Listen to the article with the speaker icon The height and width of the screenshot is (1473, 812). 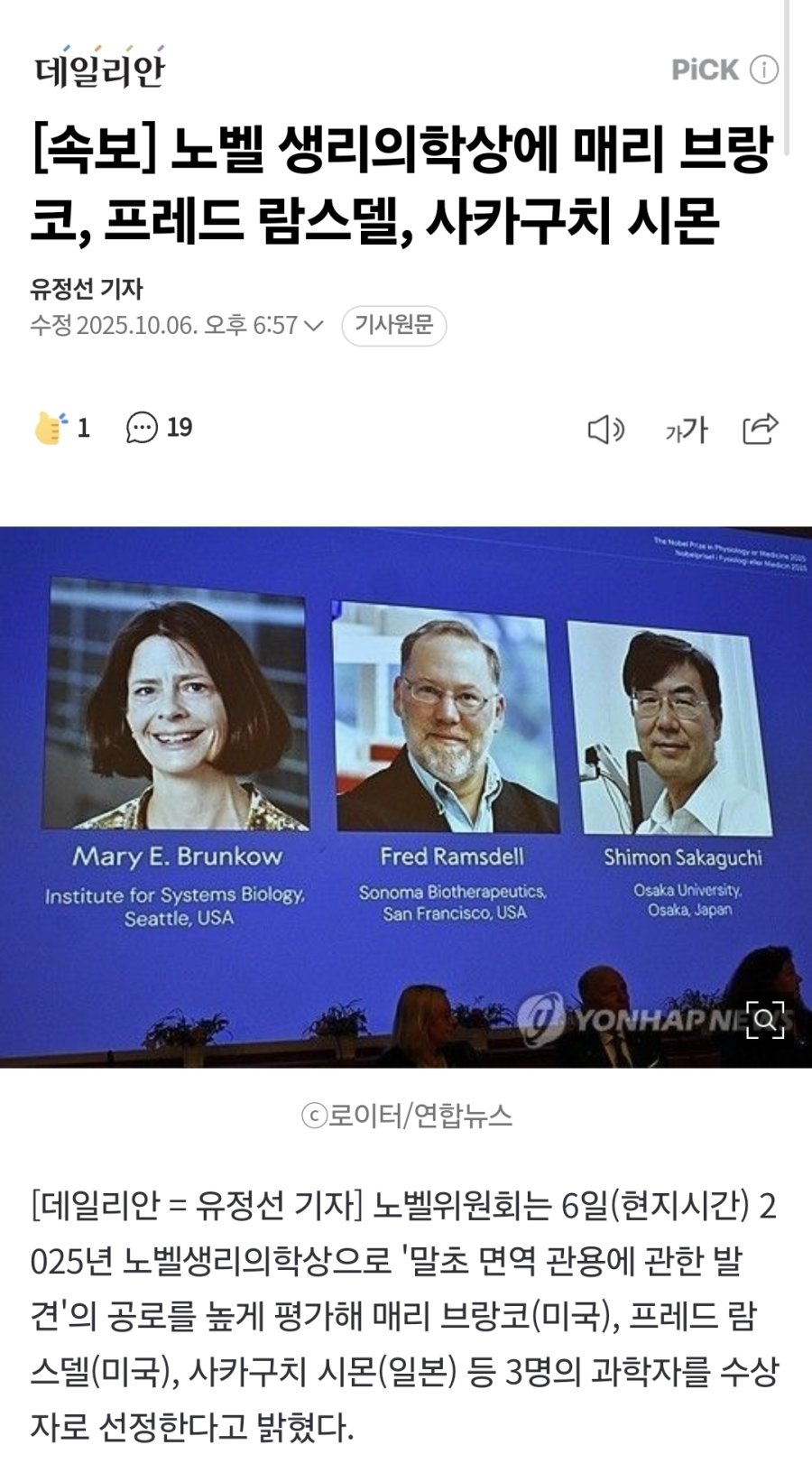(x=605, y=430)
